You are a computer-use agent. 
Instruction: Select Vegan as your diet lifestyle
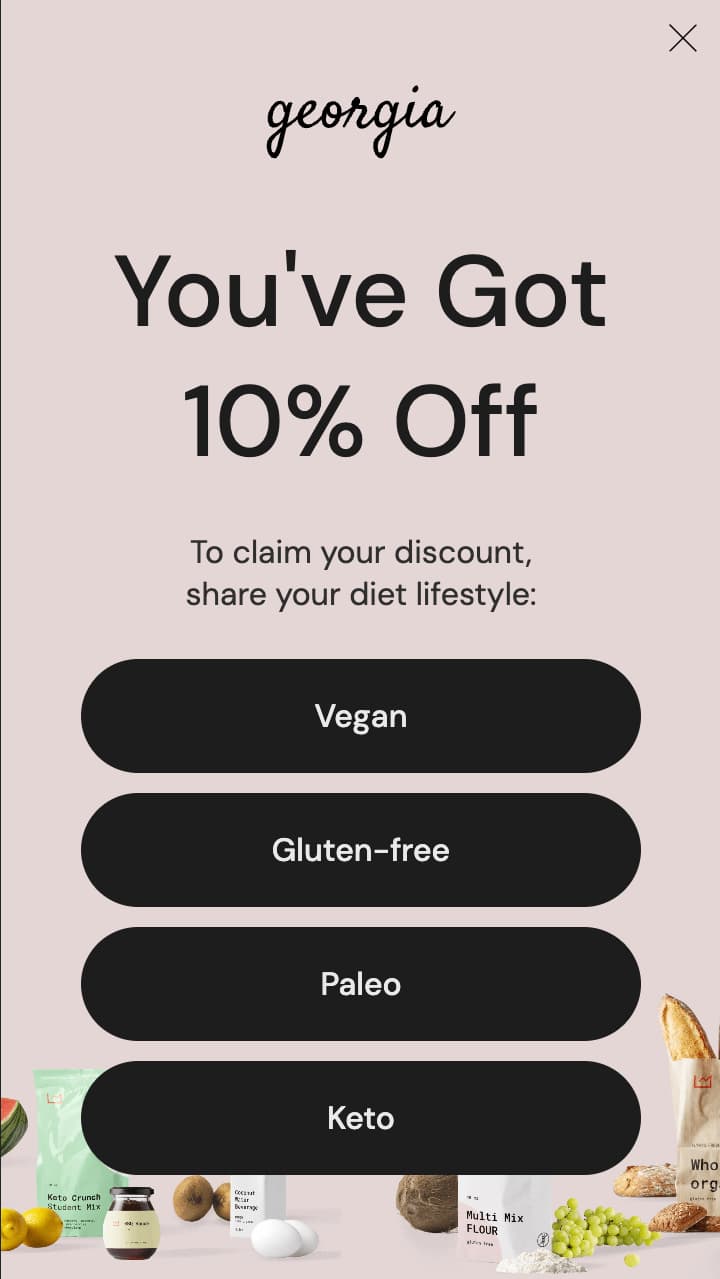tap(360, 716)
